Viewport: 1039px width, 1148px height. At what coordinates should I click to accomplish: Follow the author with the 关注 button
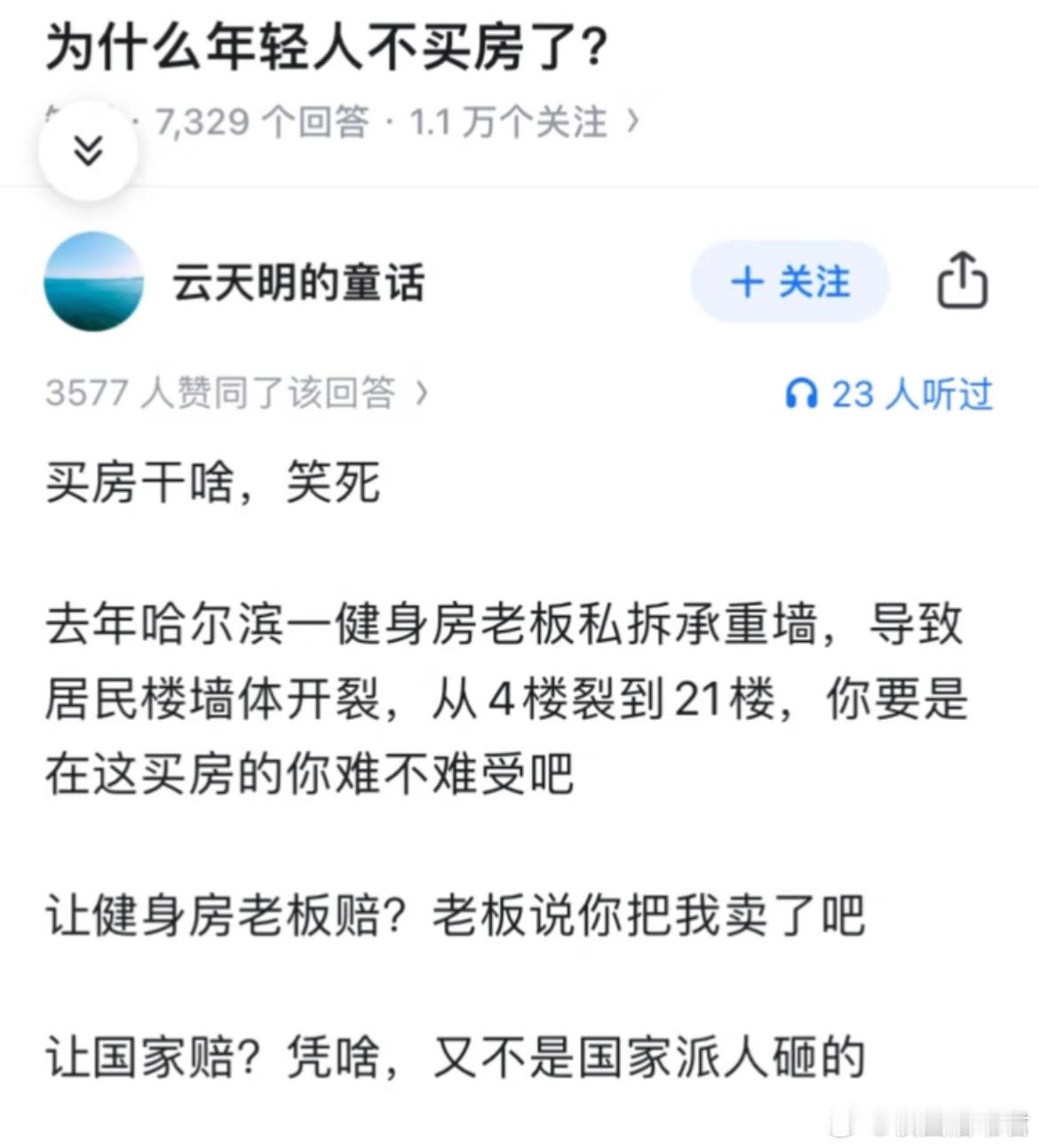coord(789,282)
